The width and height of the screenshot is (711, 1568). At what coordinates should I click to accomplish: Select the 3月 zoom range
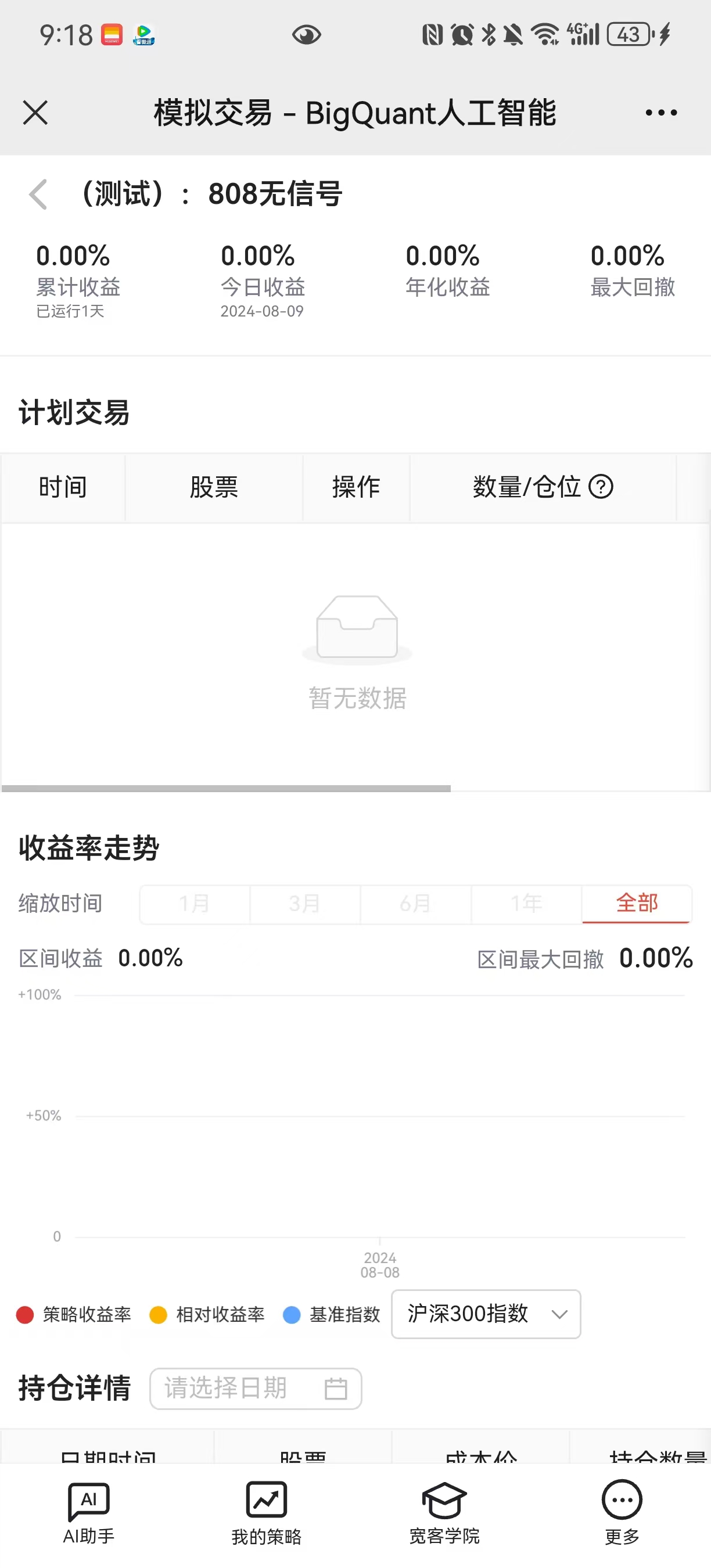tap(305, 903)
